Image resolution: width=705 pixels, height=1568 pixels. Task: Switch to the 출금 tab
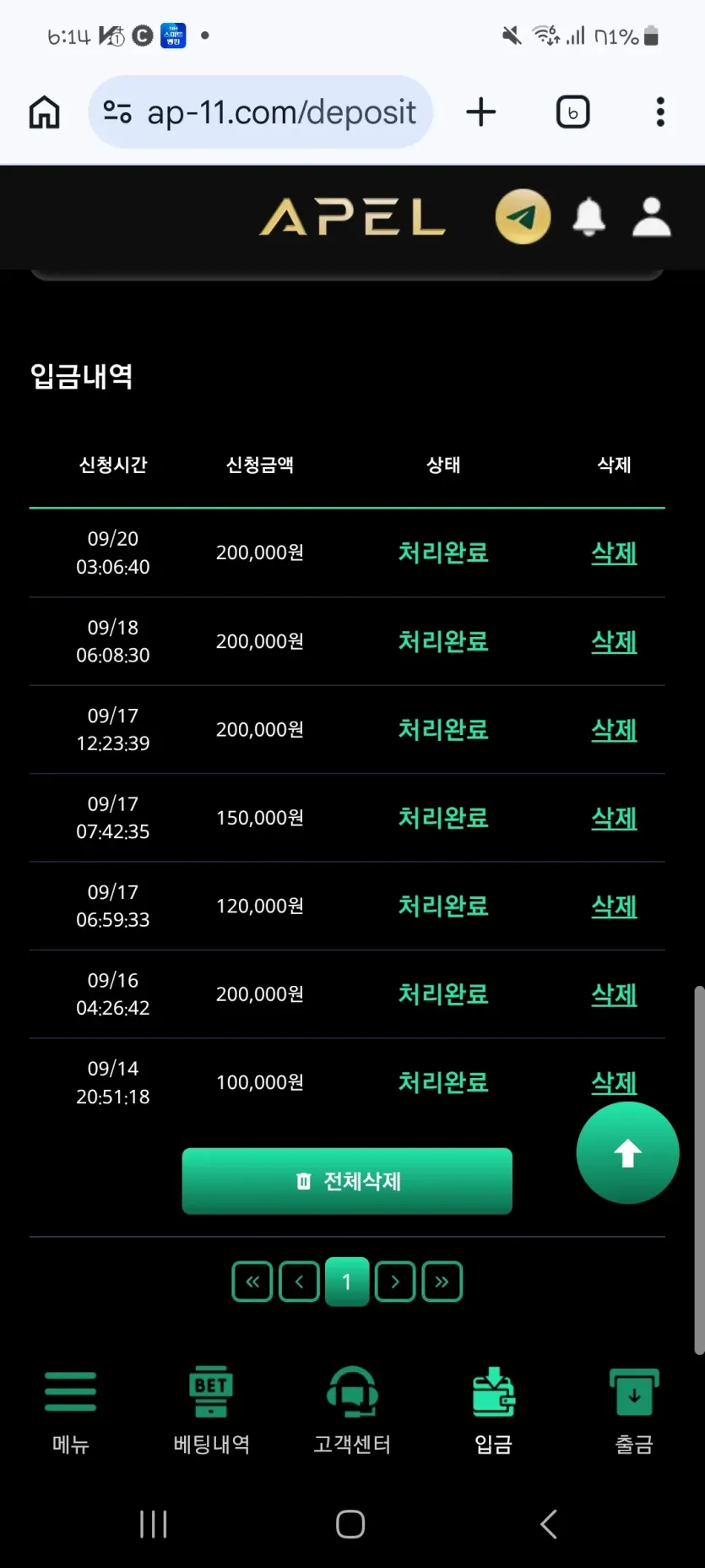(634, 1410)
